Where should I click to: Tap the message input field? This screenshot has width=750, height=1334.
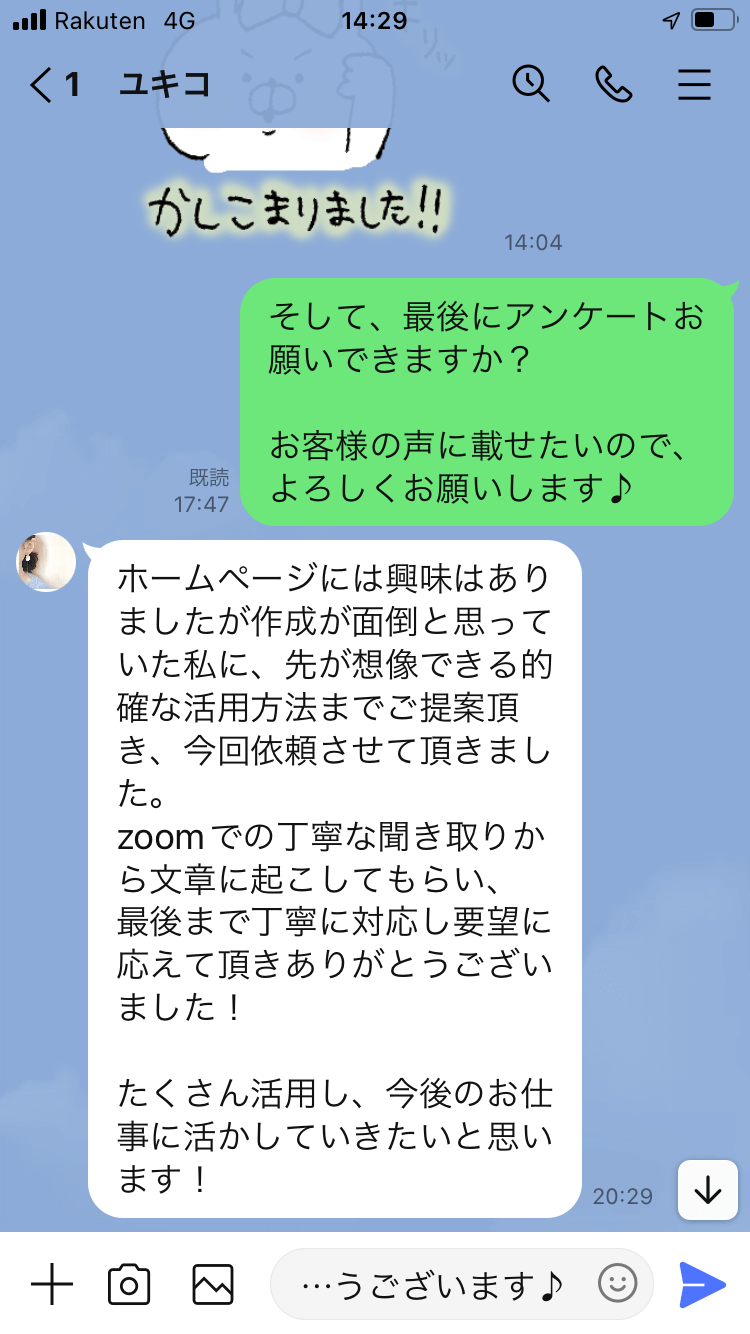pos(430,1284)
